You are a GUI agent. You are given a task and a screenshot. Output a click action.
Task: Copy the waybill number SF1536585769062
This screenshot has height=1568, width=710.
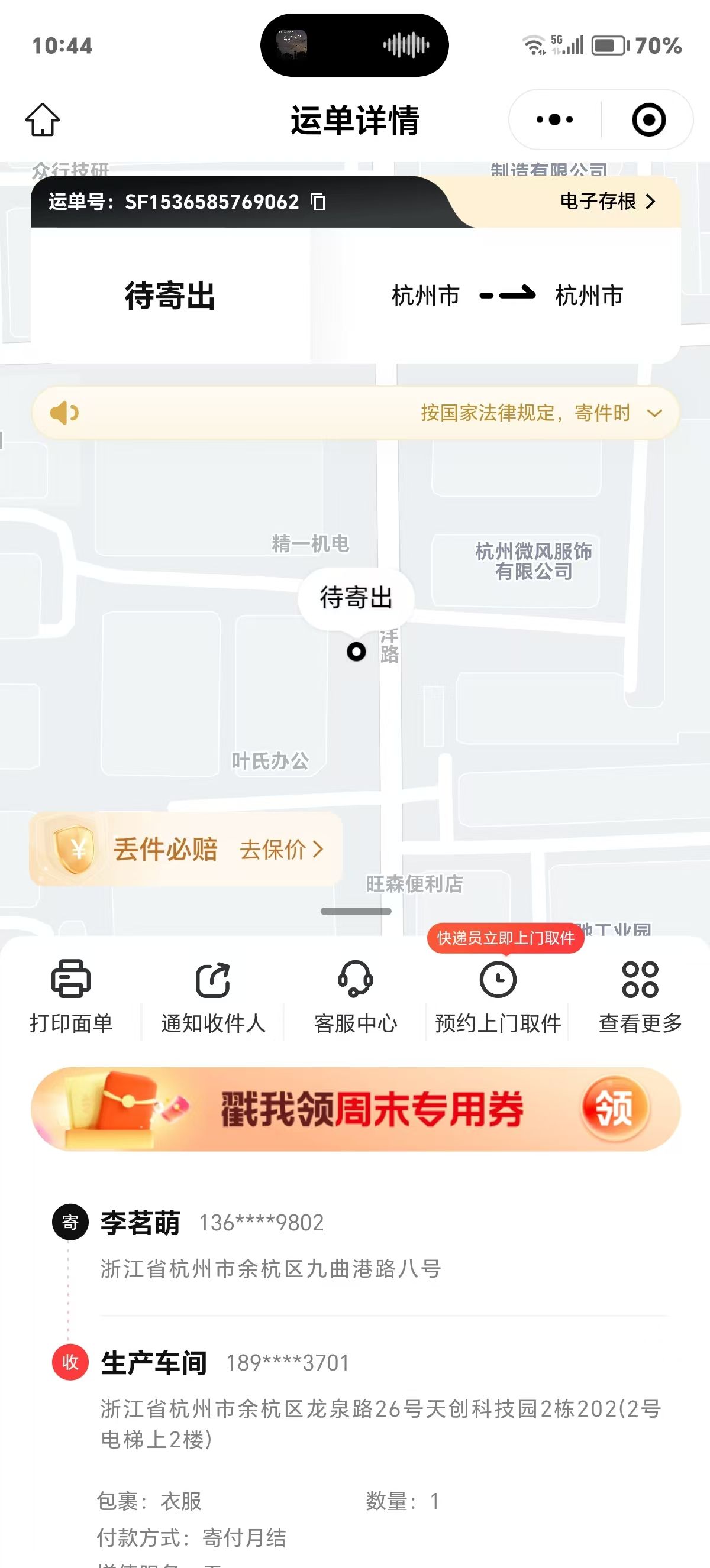(x=318, y=202)
